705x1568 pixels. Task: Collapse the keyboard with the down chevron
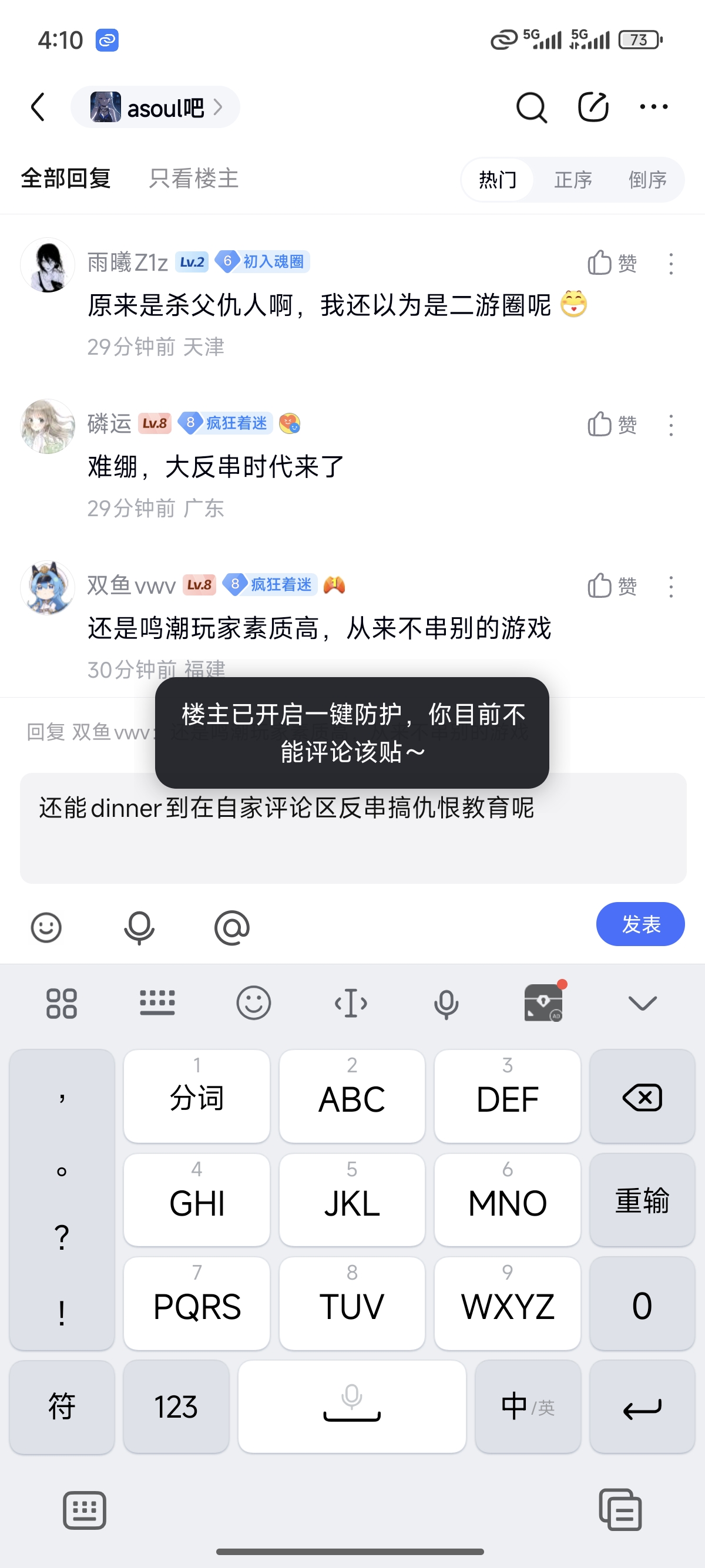pyautogui.click(x=642, y=1002)
